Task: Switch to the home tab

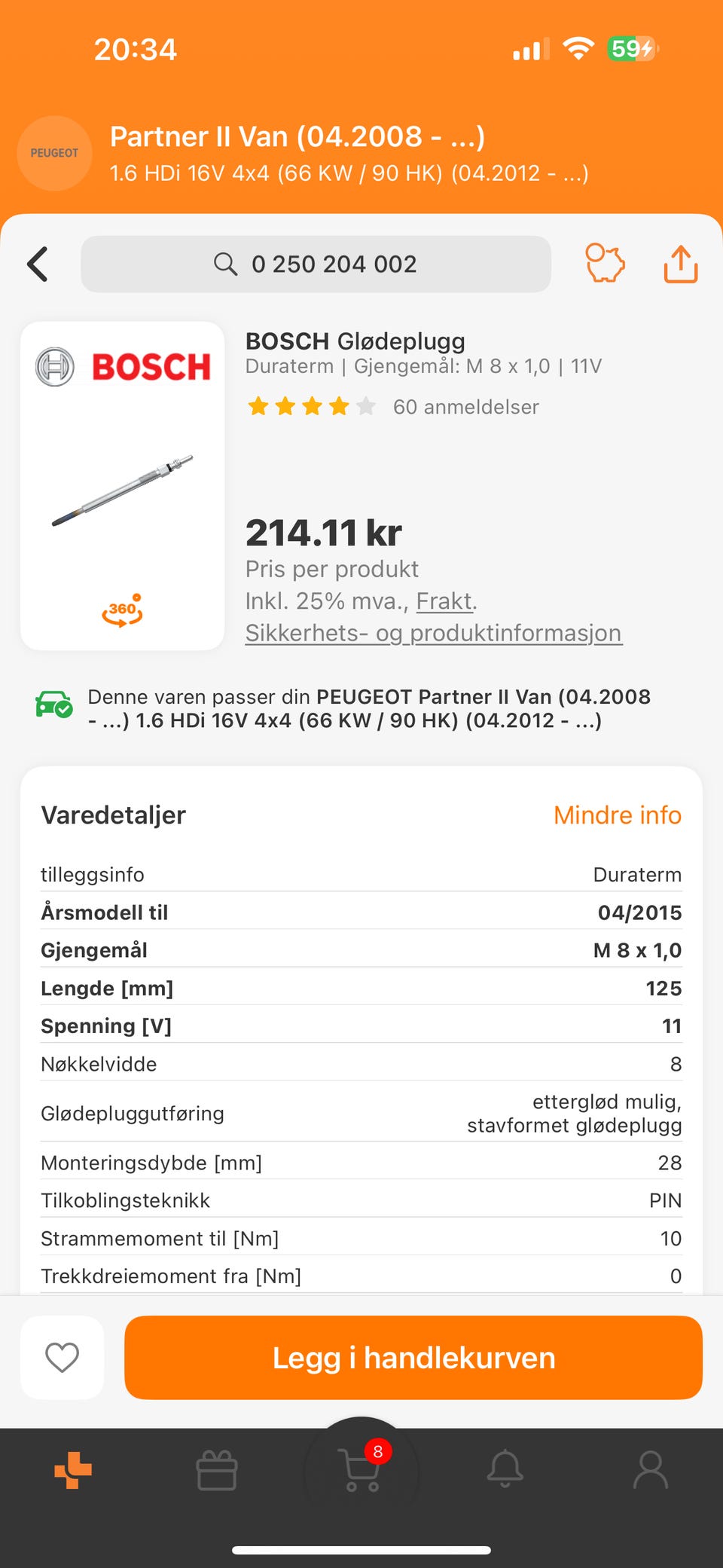Action: pyautogui.click(x=73, y=1470)
